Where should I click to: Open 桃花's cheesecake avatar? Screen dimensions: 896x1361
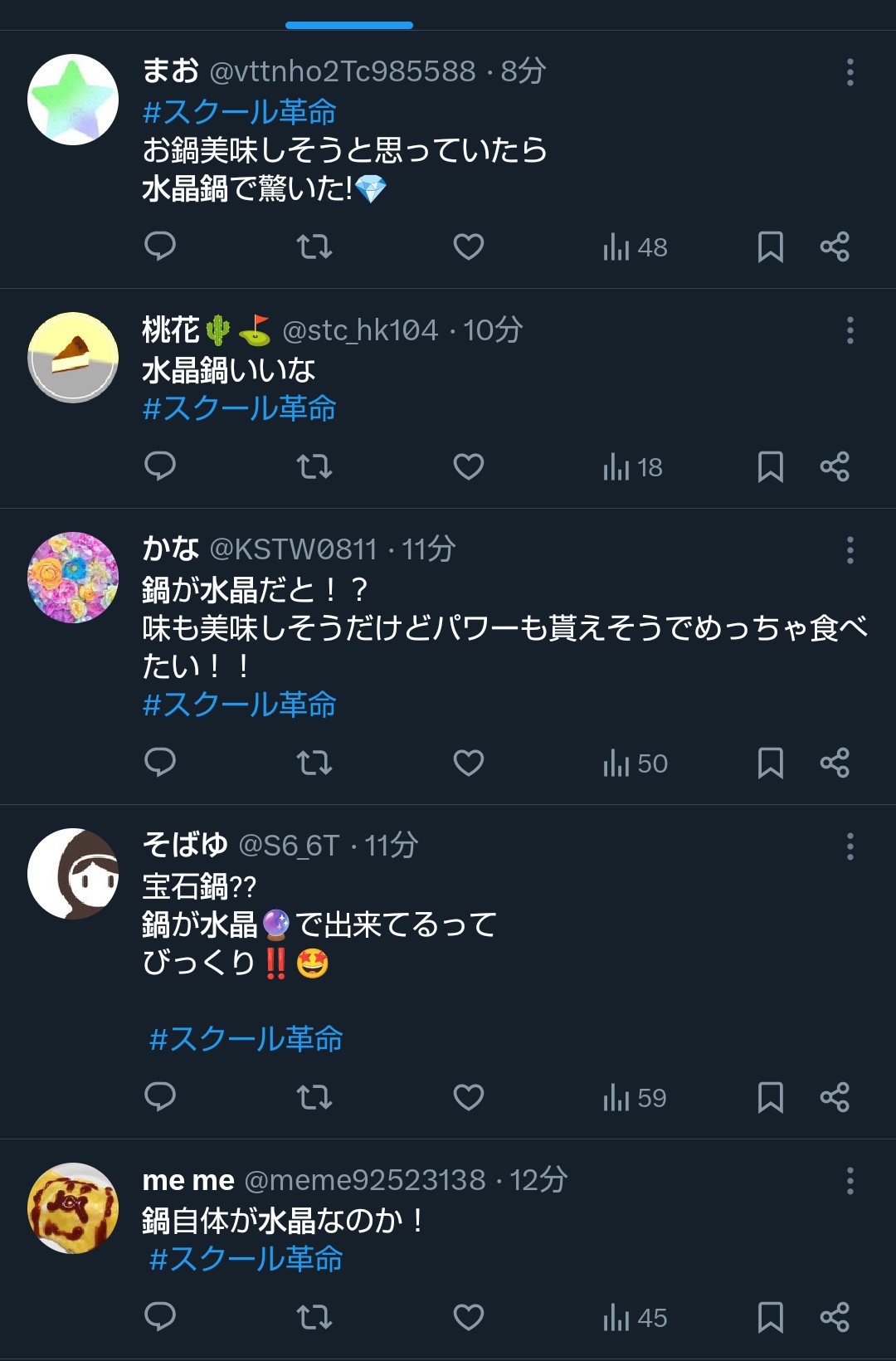pos(73,358)
